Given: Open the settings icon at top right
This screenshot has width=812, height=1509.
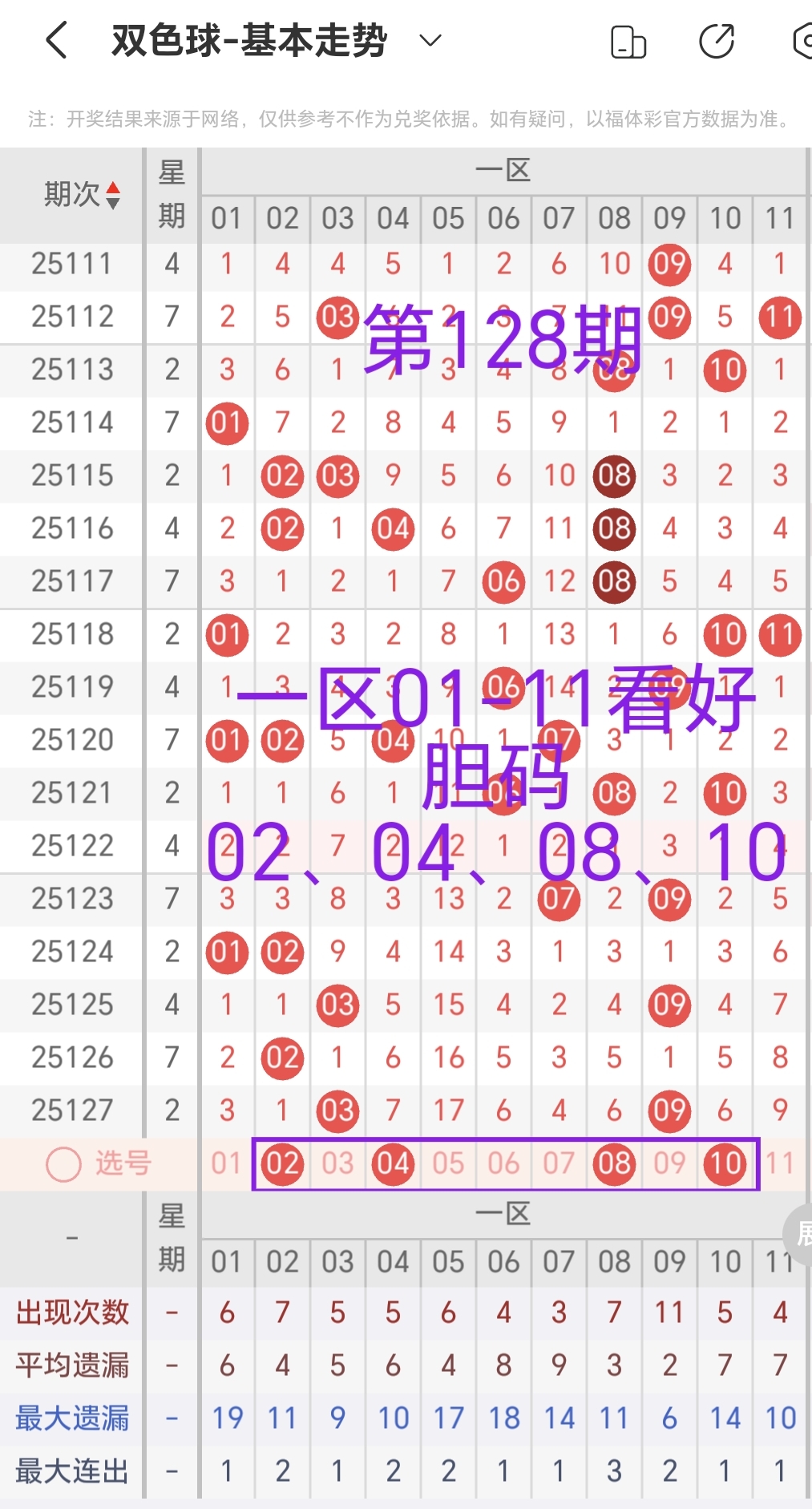Looking at the screenshot, I should click(802, 38).
